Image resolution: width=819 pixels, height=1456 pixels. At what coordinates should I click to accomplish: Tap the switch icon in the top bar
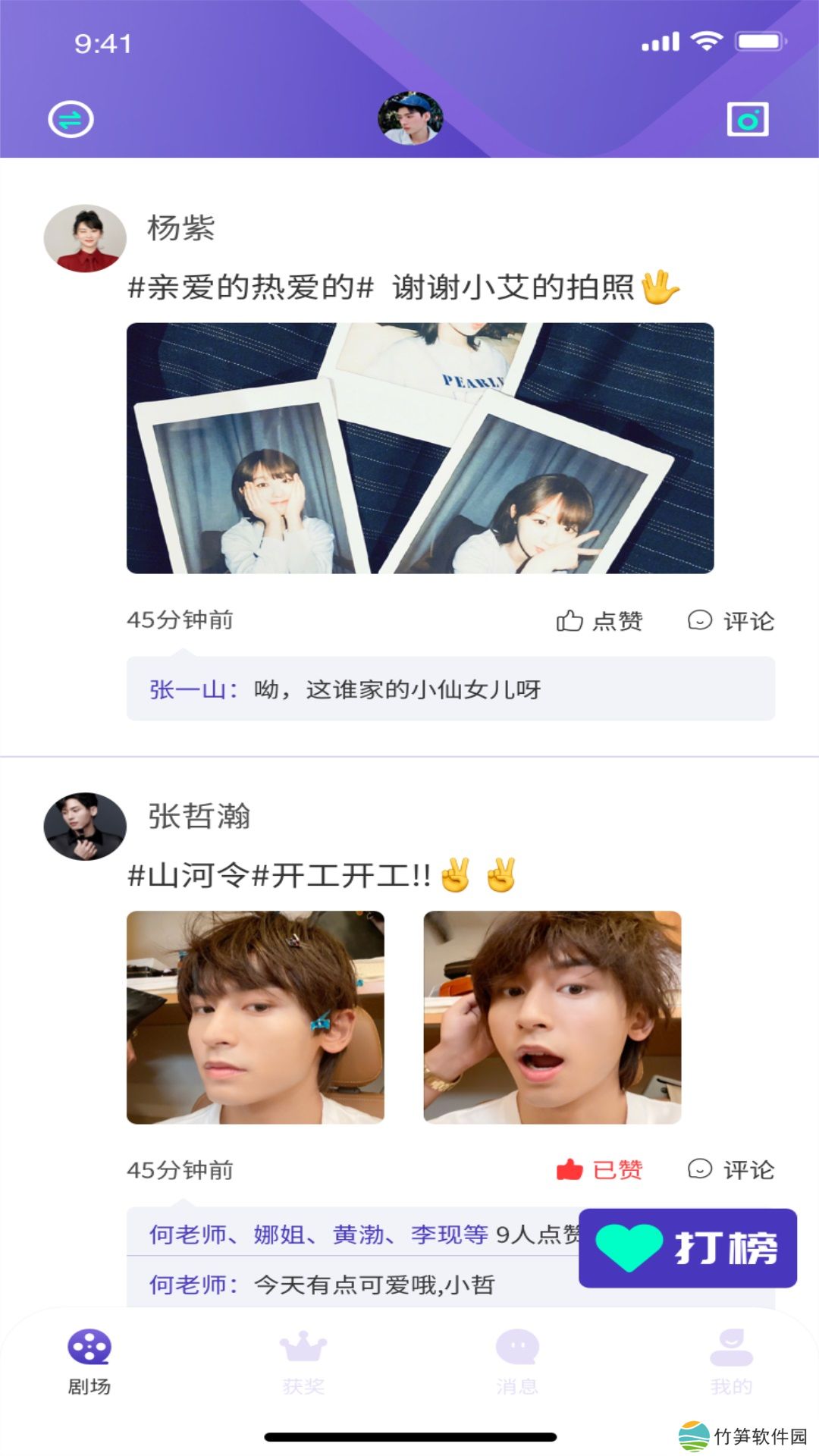tap(71, 120)
